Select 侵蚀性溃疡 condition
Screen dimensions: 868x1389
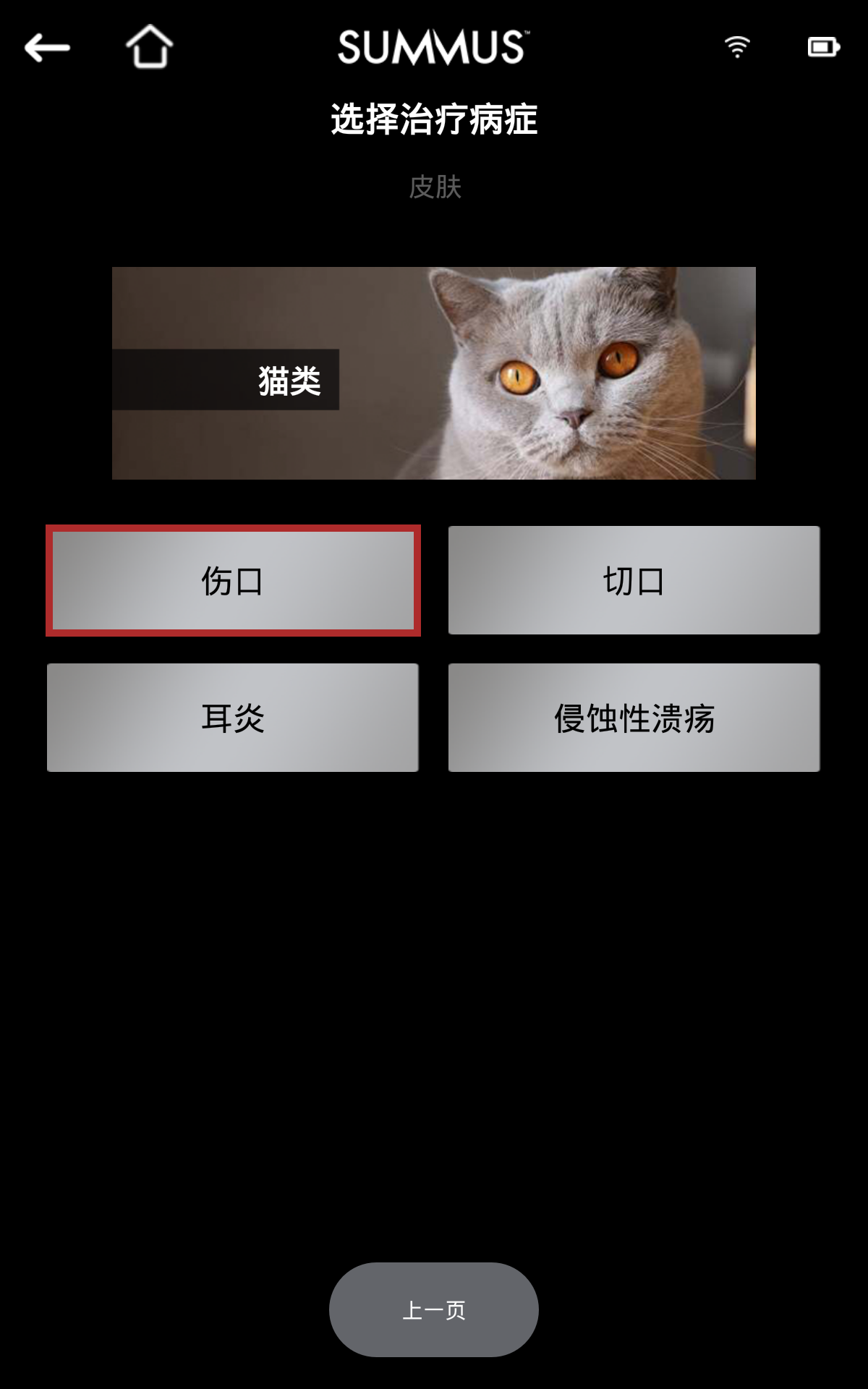(x=634, y=718)
